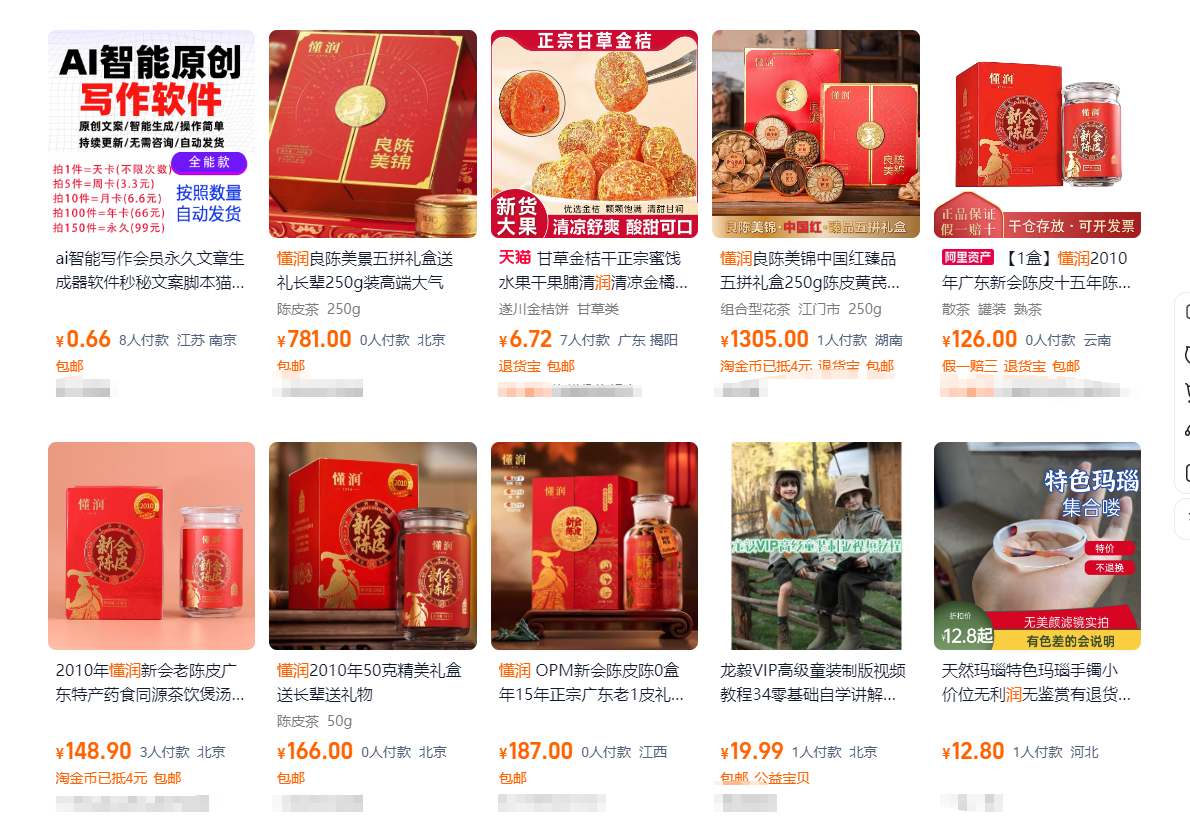Open 良陈美锦中国红臻品五拼礼盒 priced ¥1305.00
This screenshot has width=1190, height=832.
pyautogui.click(x=815, y=134)
